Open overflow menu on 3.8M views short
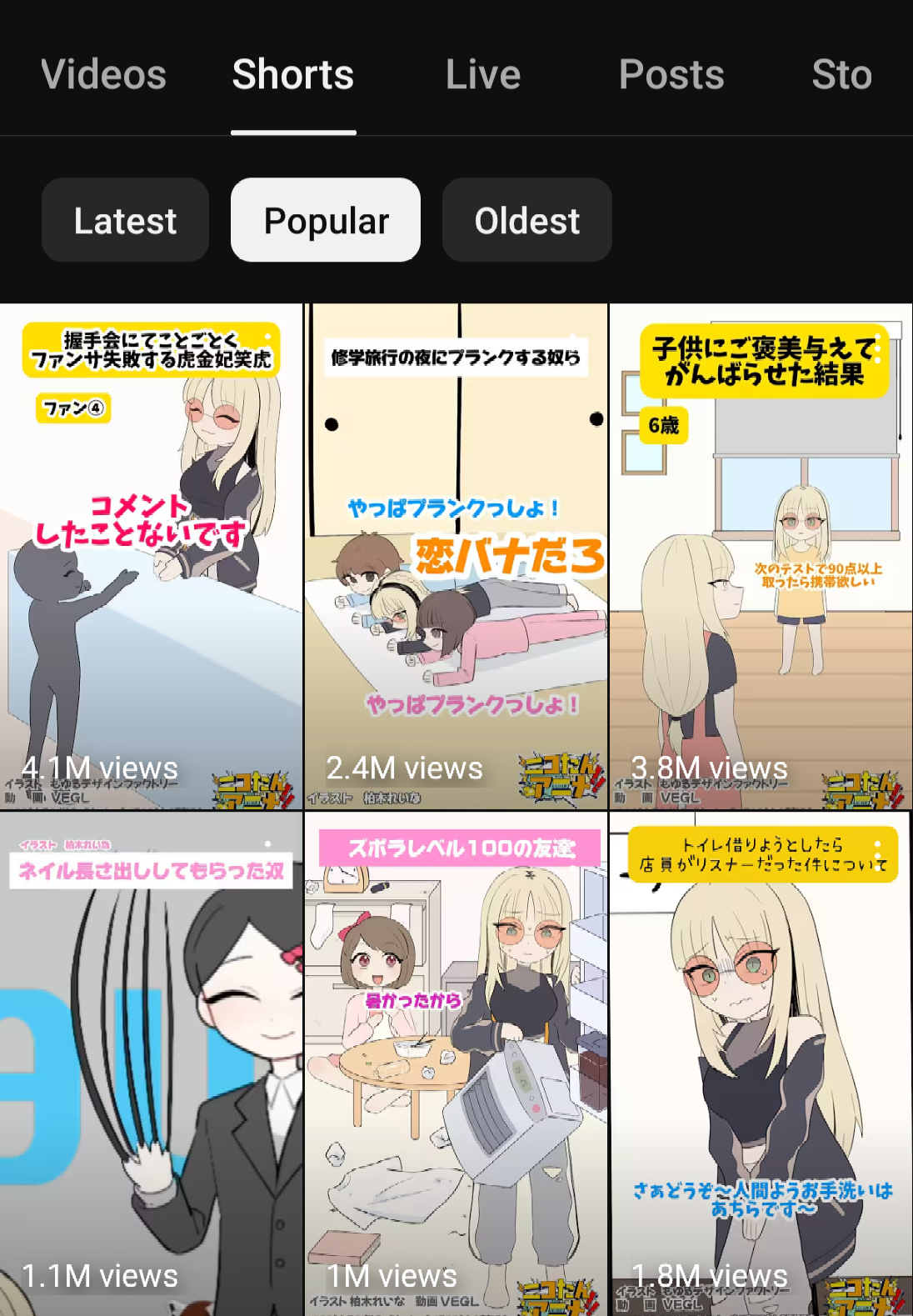The image size is (913, 1316). point(878,348)
